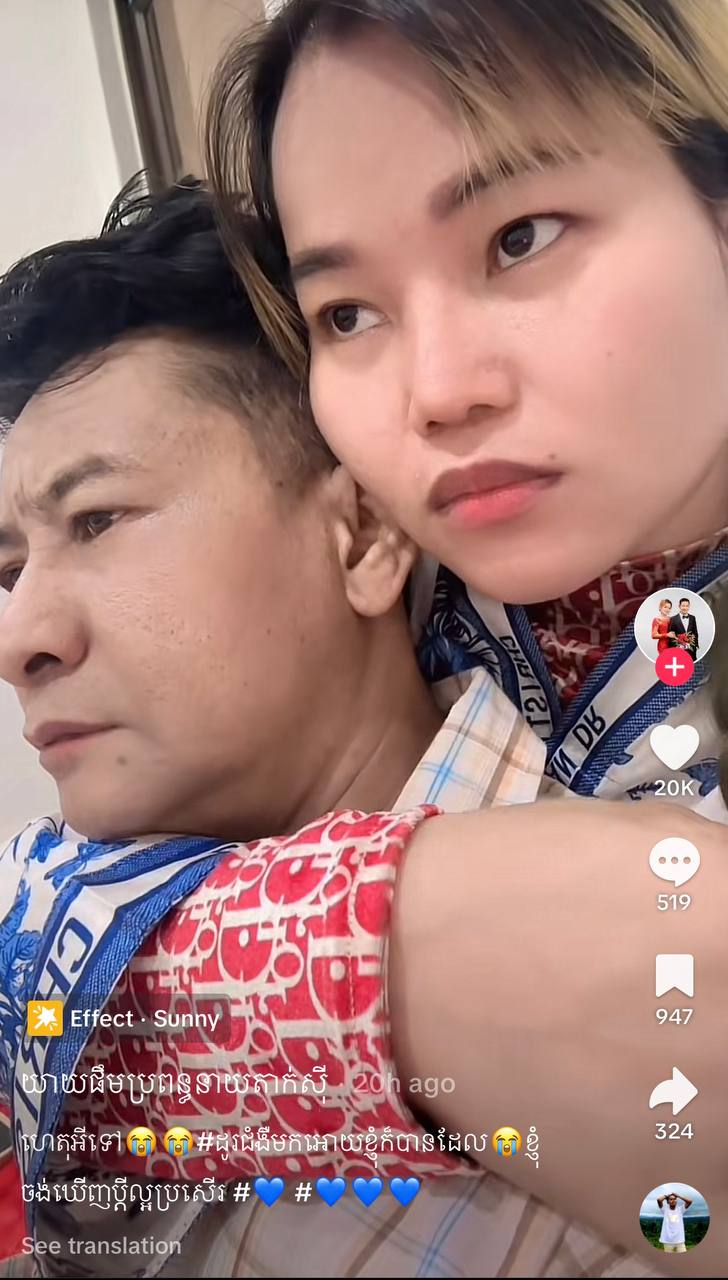Open the comments section
Screen dimensions: 728x1280
point(674,861)
